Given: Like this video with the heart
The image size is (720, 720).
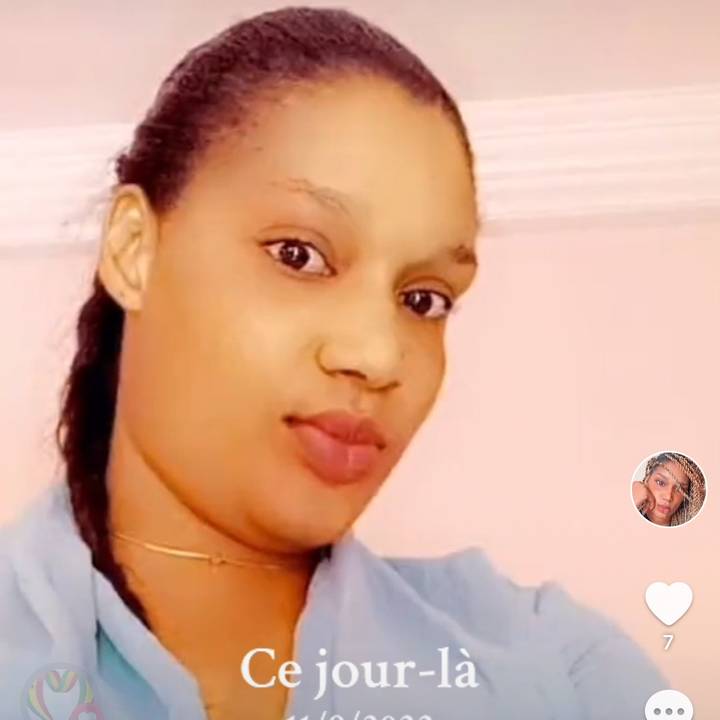Looking at the screenshot, I should coord(668,602).
